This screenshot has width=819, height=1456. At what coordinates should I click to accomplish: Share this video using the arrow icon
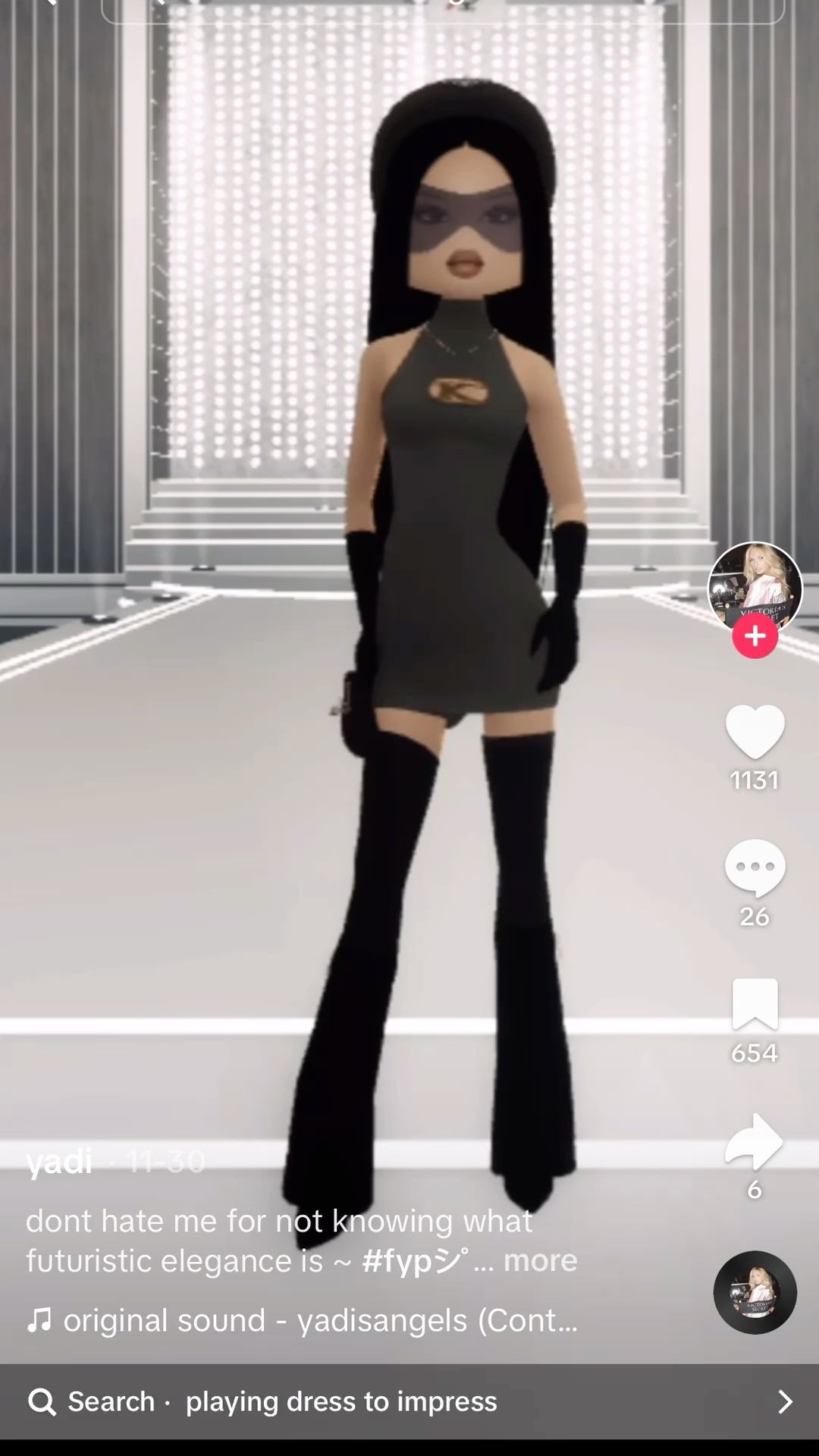coord(755,1141)
